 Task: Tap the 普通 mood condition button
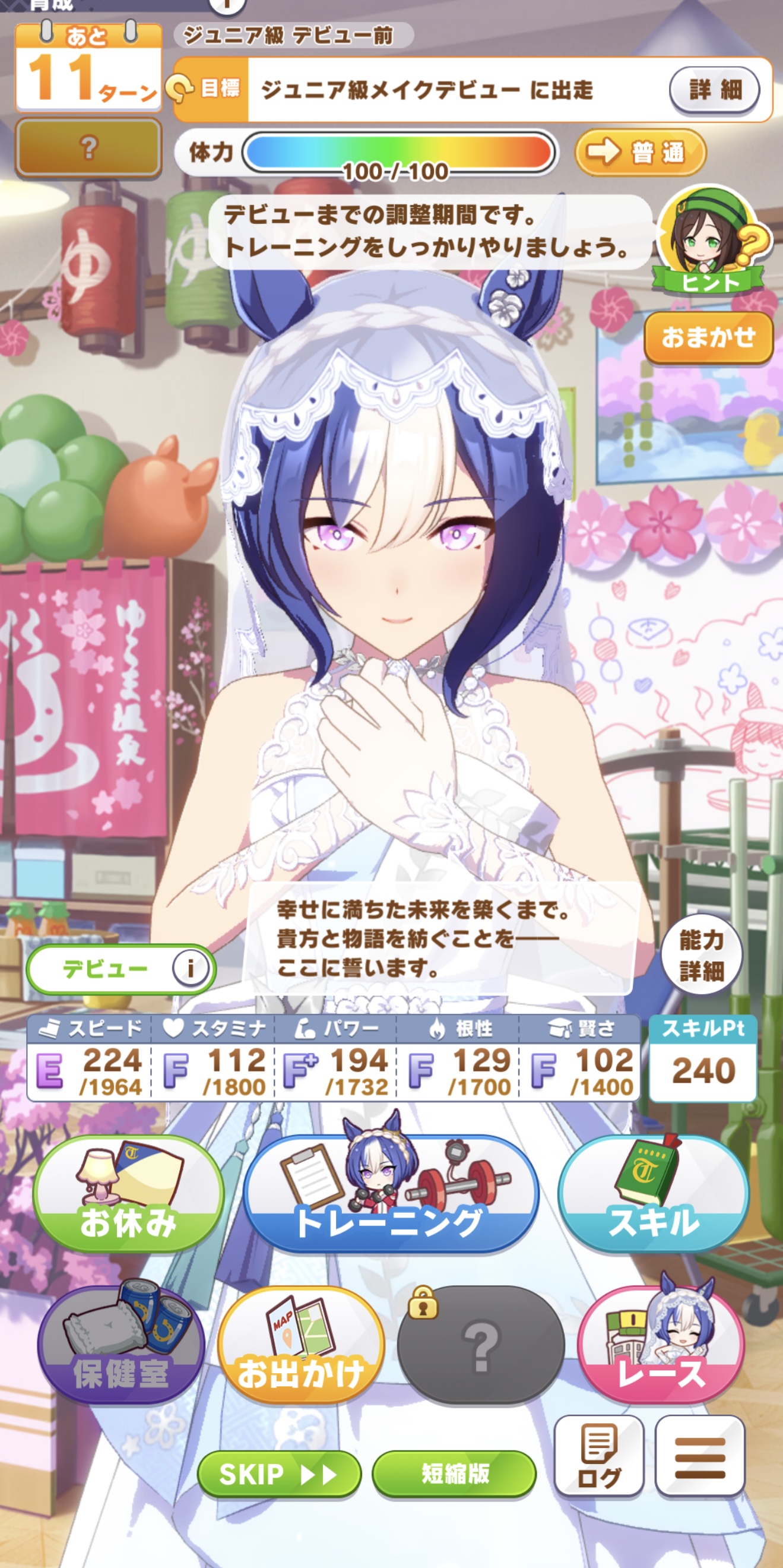640,152
